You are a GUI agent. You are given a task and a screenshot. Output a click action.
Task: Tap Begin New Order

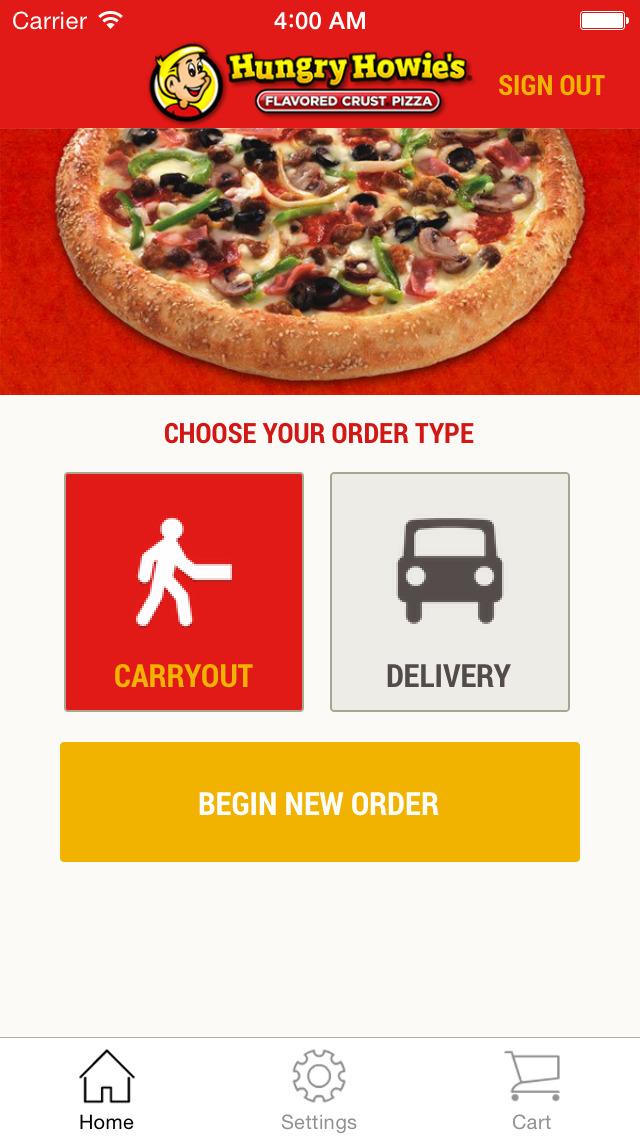click(x=320, y=802)
